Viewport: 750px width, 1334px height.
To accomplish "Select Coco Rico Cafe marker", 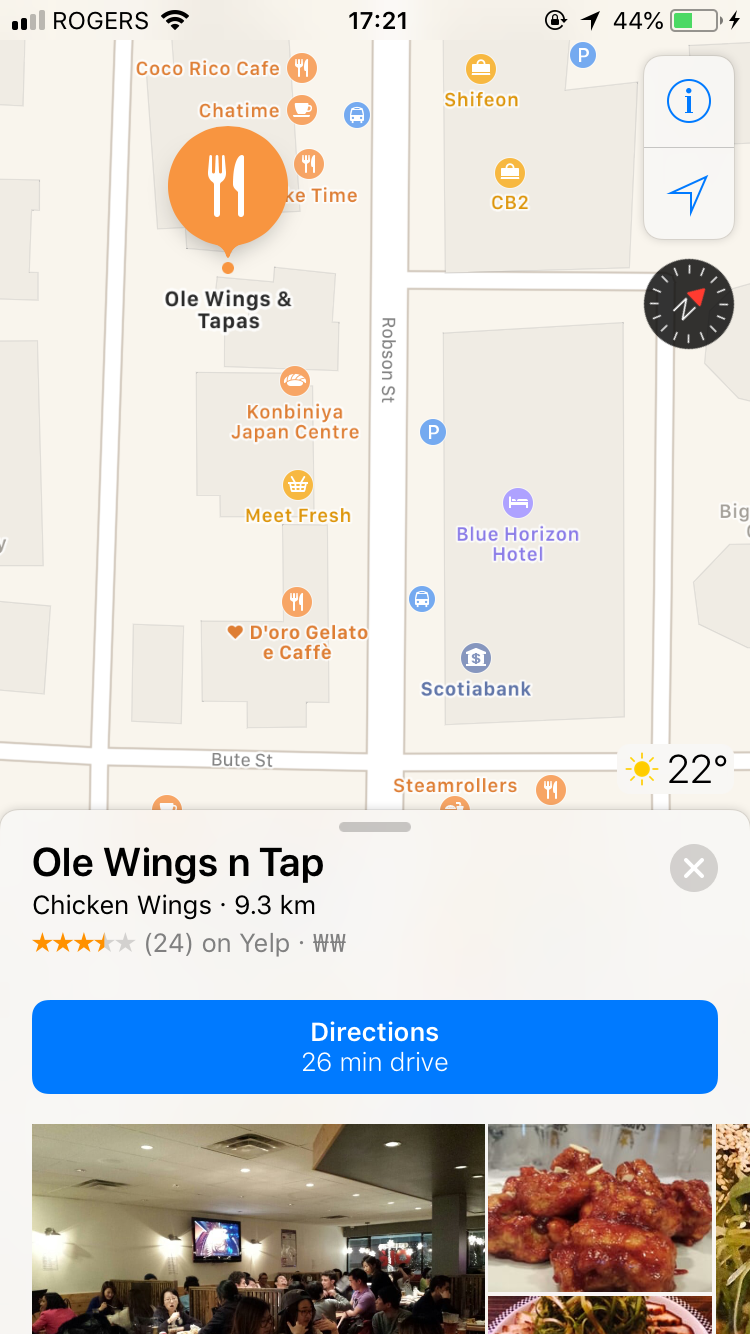I will tap(302, 68).
